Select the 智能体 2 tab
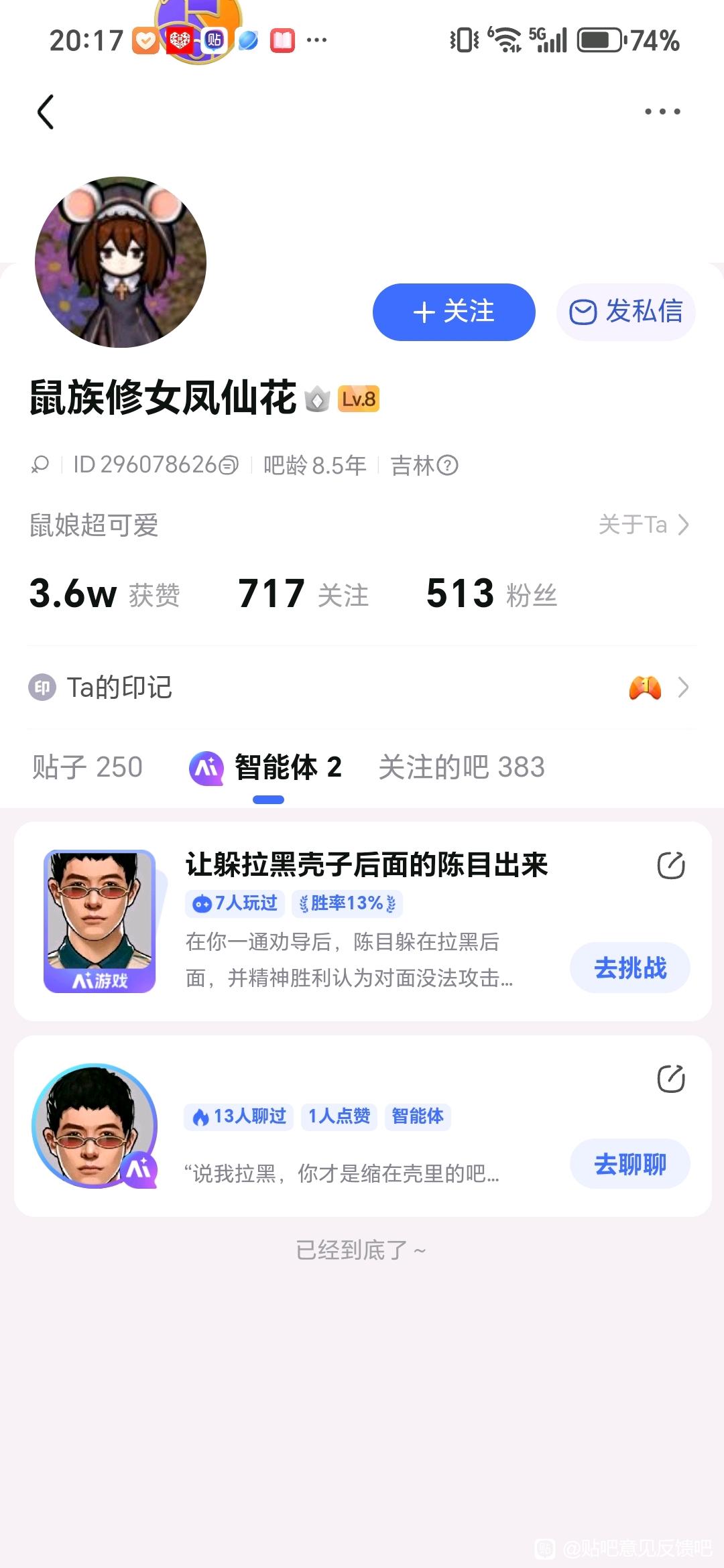Image resolution: width=724 pixels, height=1568 pixels. [x=268, y=767]
